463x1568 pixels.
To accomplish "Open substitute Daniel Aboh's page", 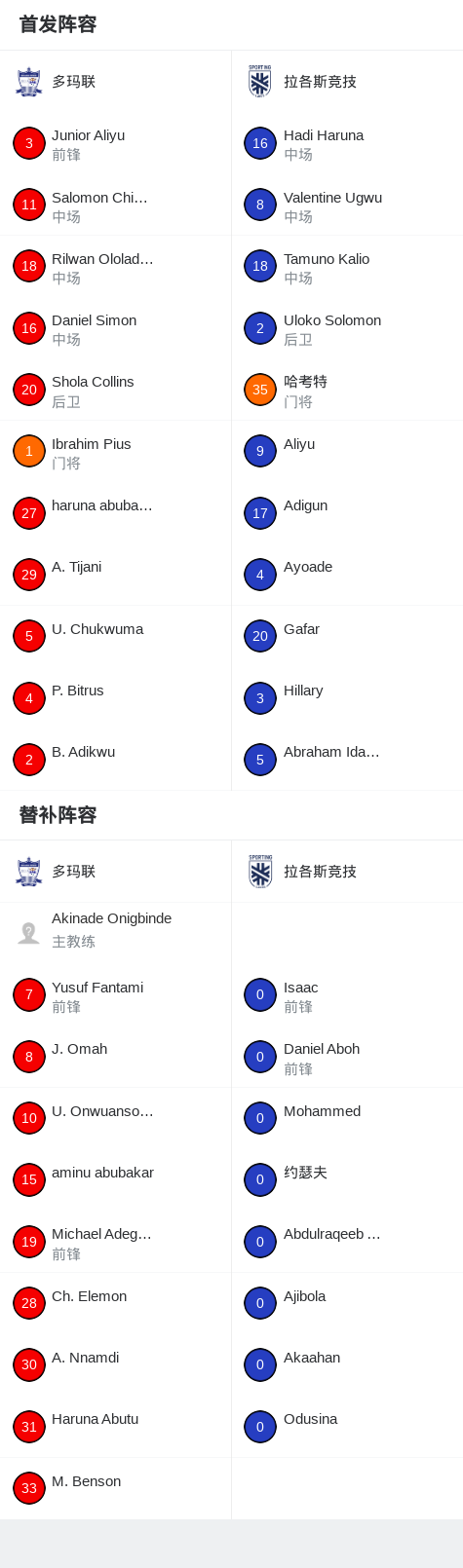I will (347, 1057).
